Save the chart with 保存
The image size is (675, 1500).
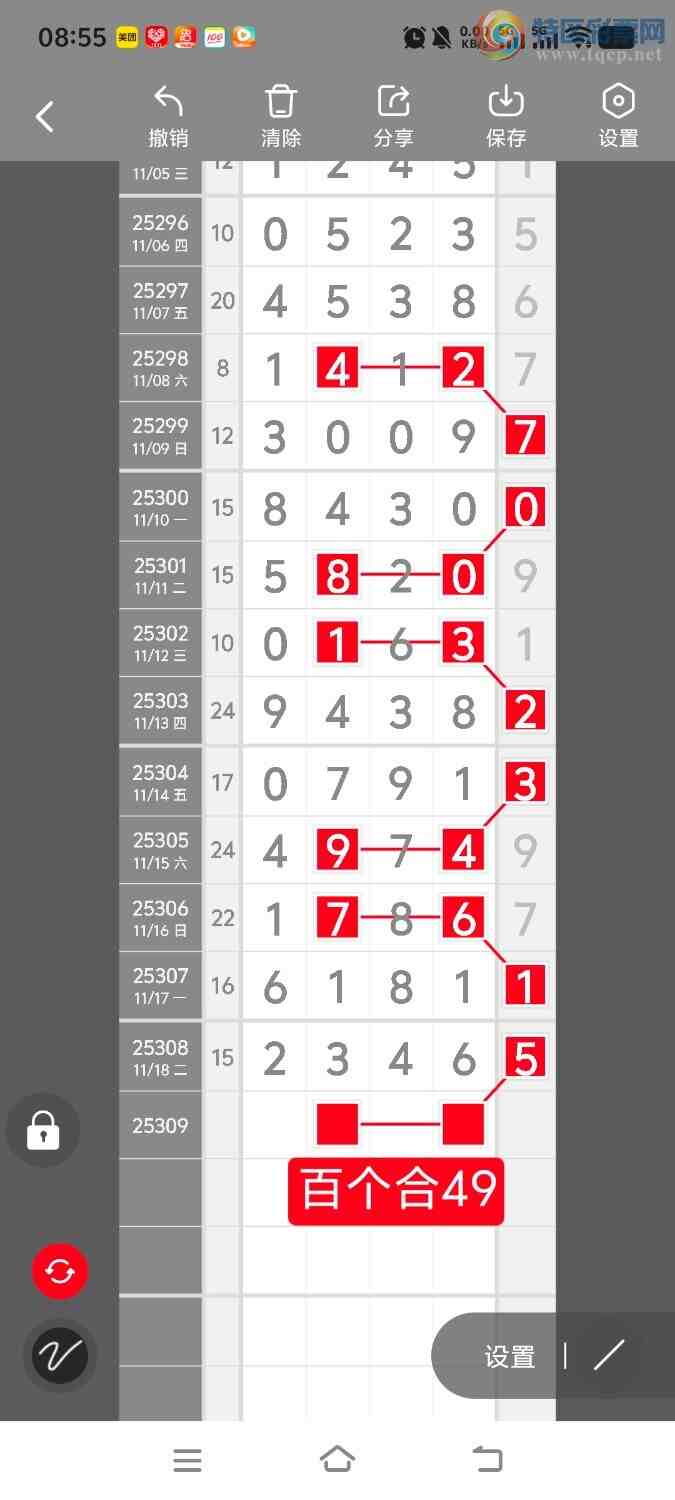coord(506,117)
